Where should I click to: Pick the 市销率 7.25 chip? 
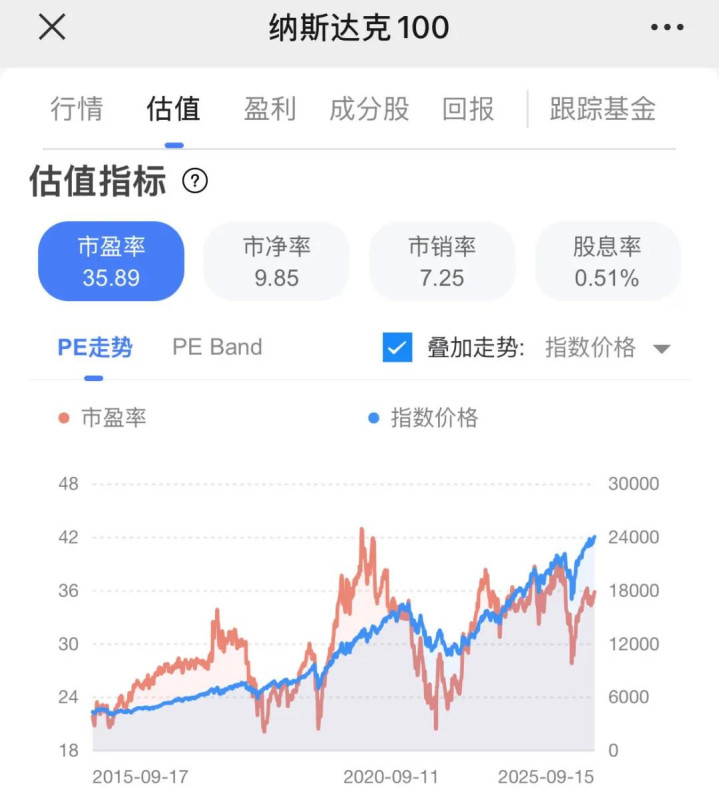click(x=442, y=262)
